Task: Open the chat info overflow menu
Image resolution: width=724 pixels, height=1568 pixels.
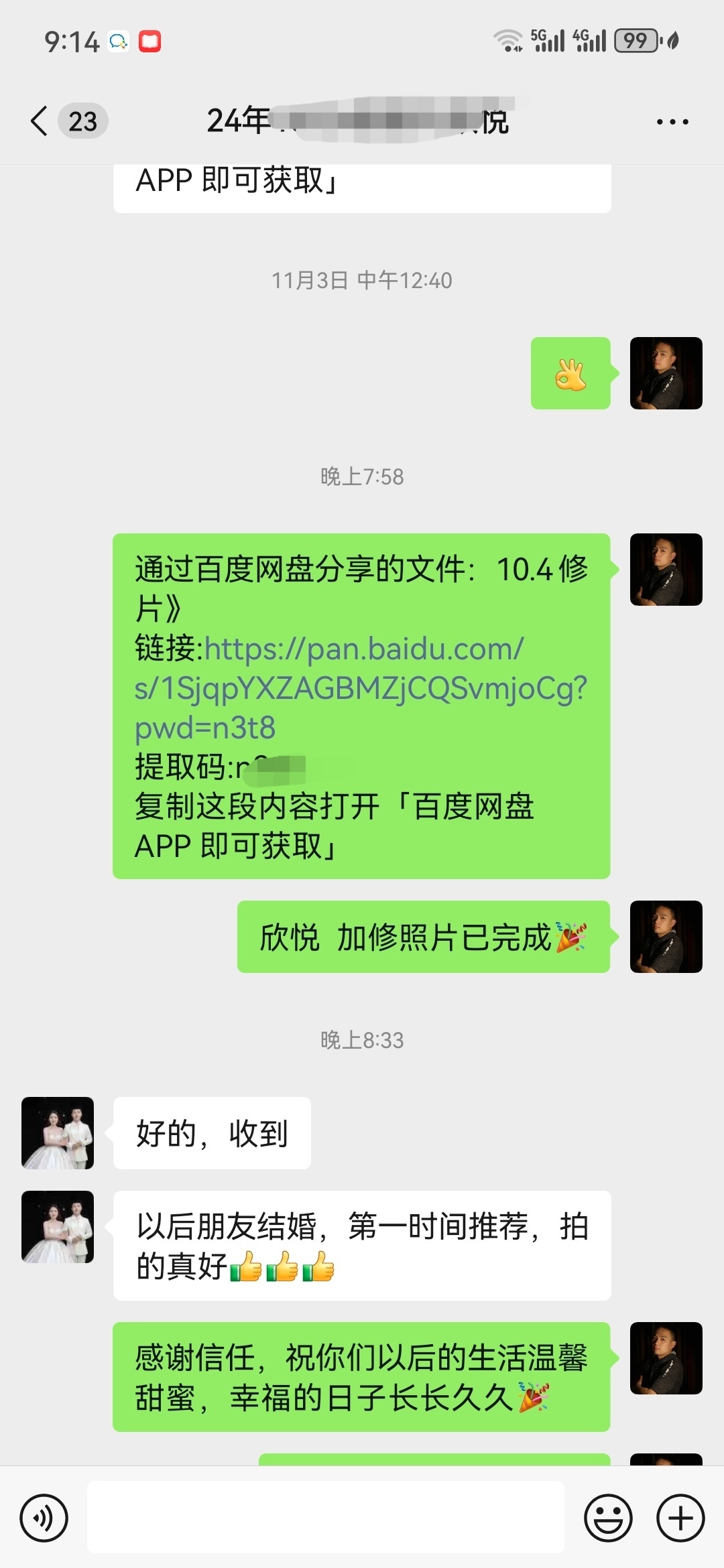Action: pos(672,122)
